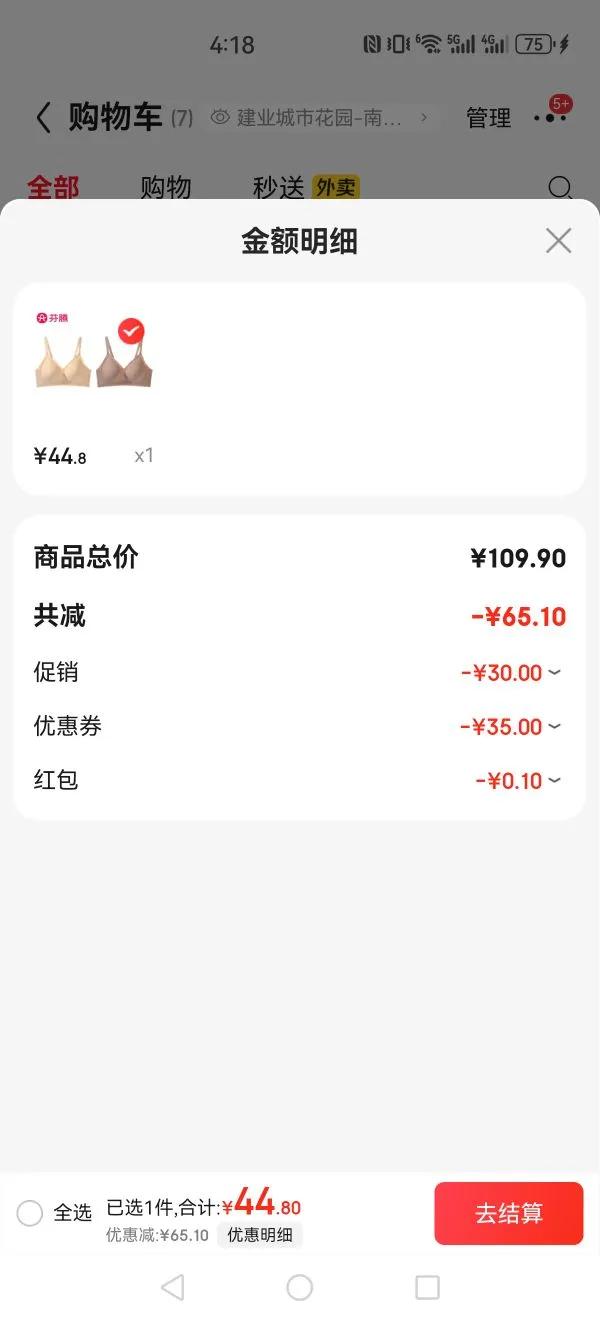Viewport: 600px width, 1320px height.
Task: Open the three-dot more menu
Action: coord(549,118)
